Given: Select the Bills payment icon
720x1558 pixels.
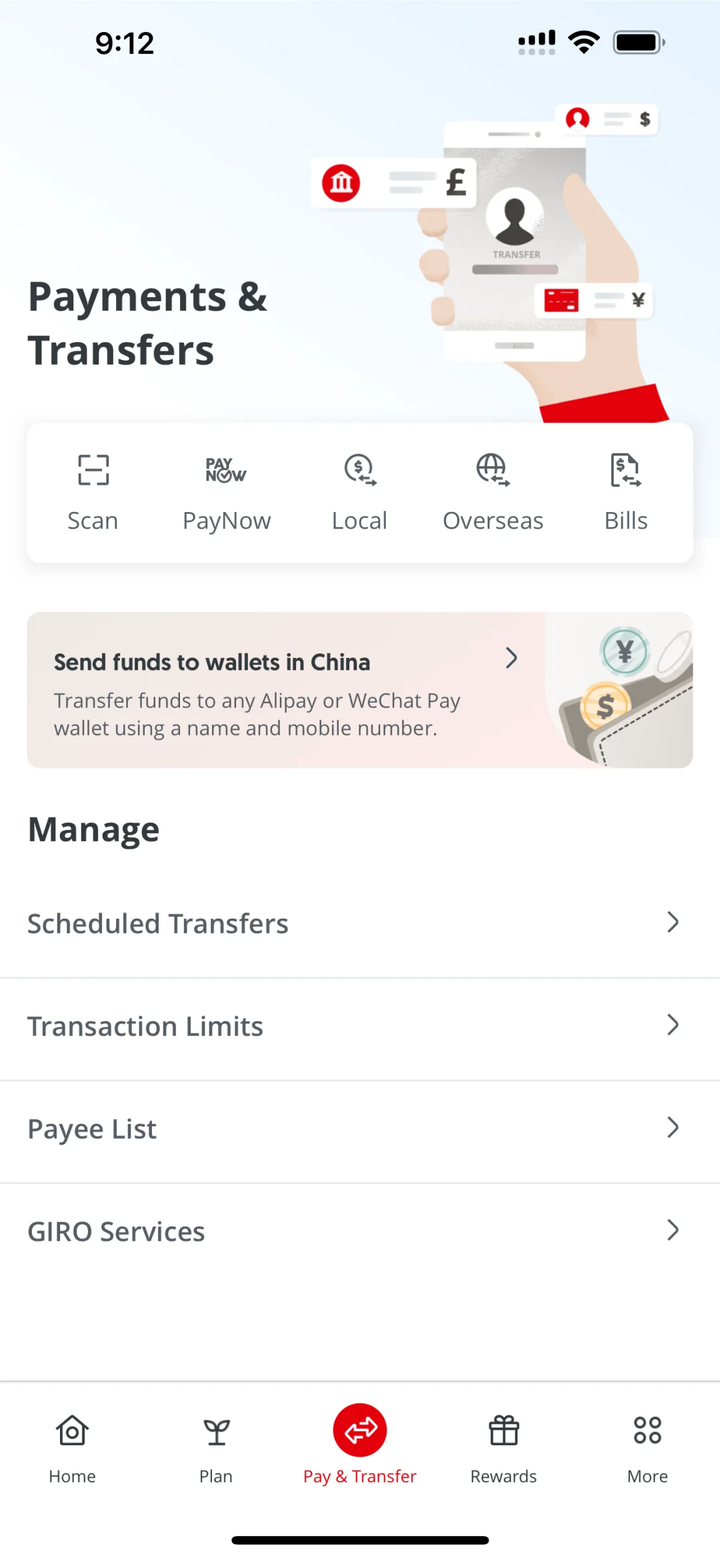Looking at the screenshot, I should [625, 470].
